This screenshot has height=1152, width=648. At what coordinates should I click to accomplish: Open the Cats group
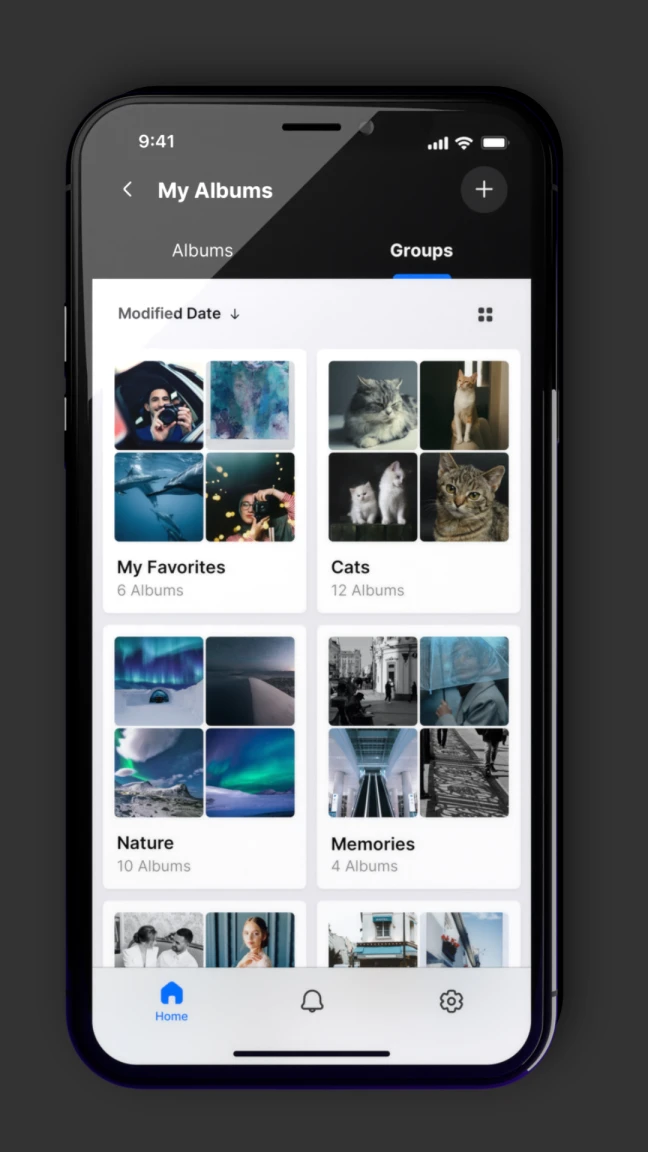418,480
